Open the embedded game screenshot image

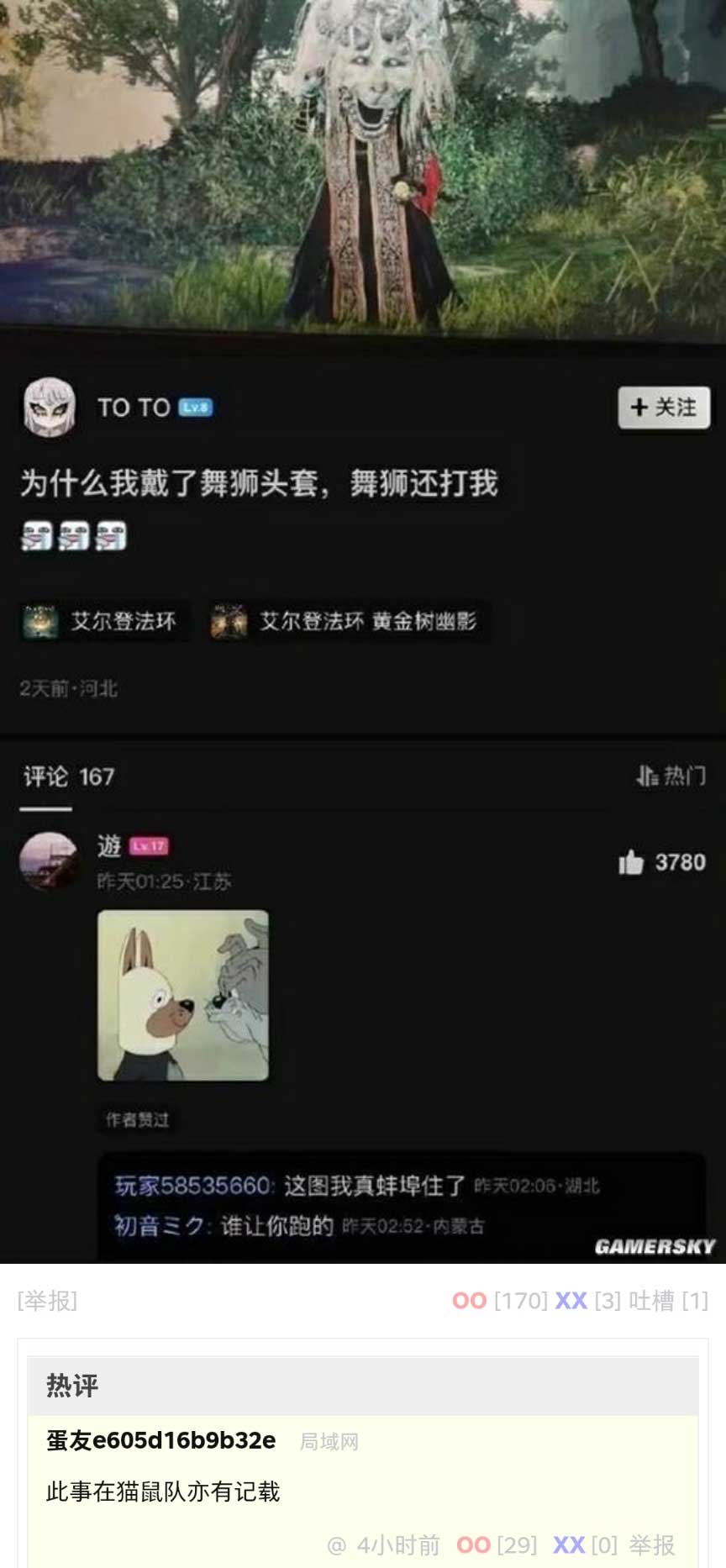(x=363, y=630)
